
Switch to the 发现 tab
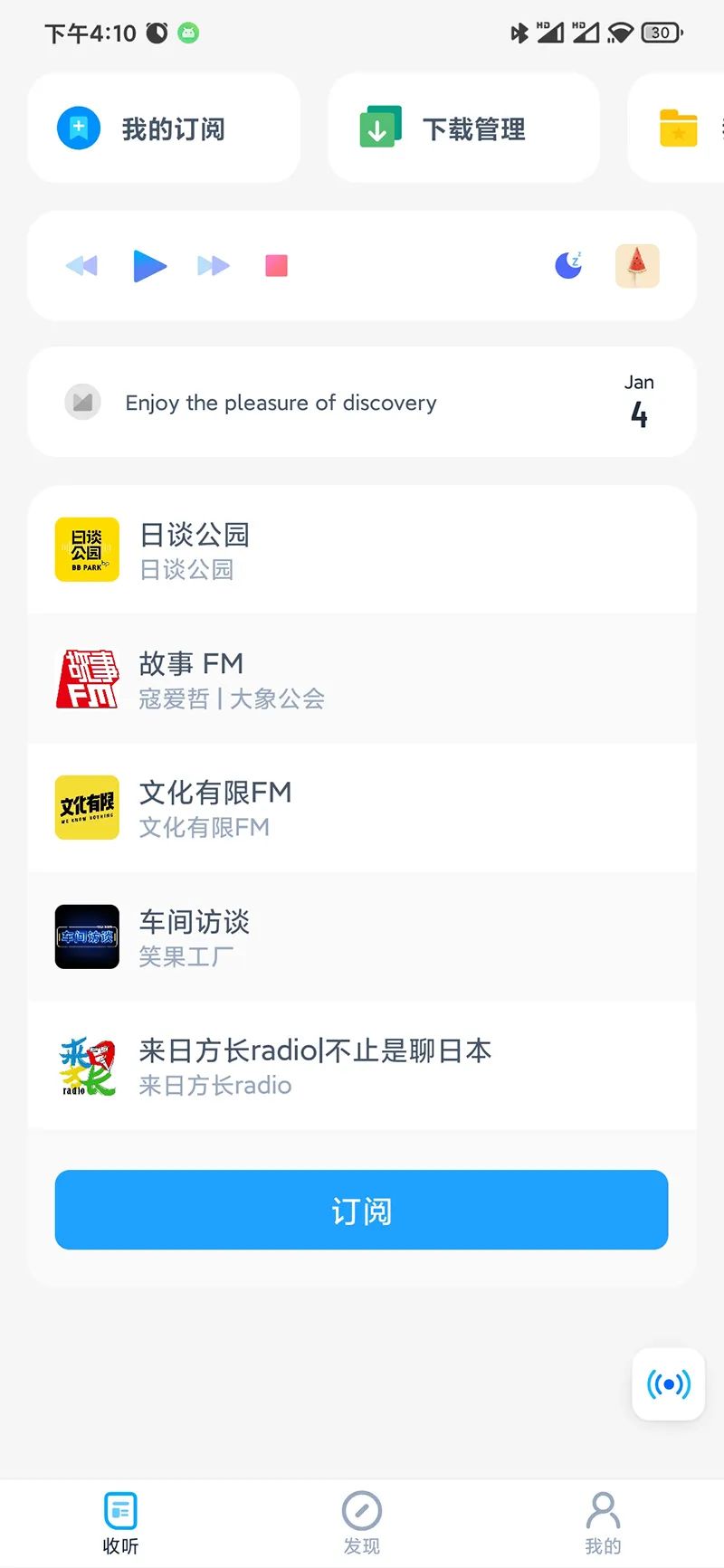(362, 1523)
